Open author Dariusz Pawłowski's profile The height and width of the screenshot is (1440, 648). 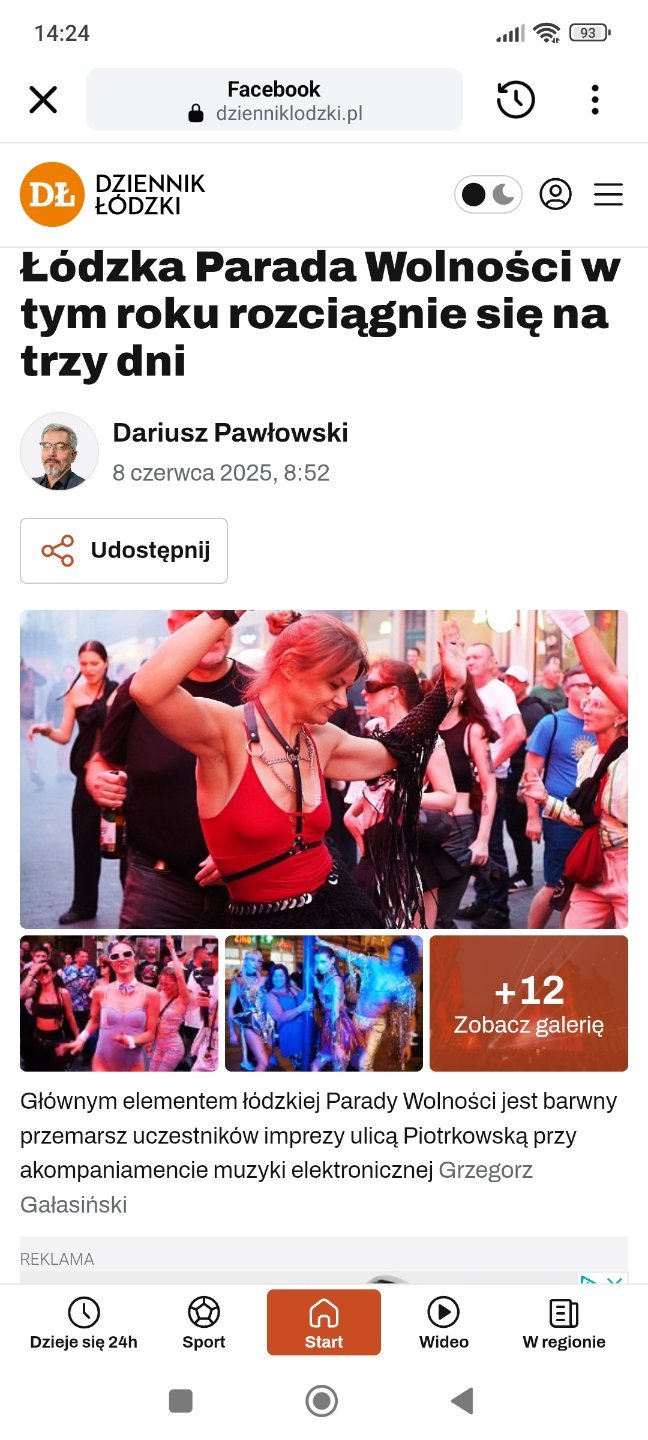pos(230,433)
